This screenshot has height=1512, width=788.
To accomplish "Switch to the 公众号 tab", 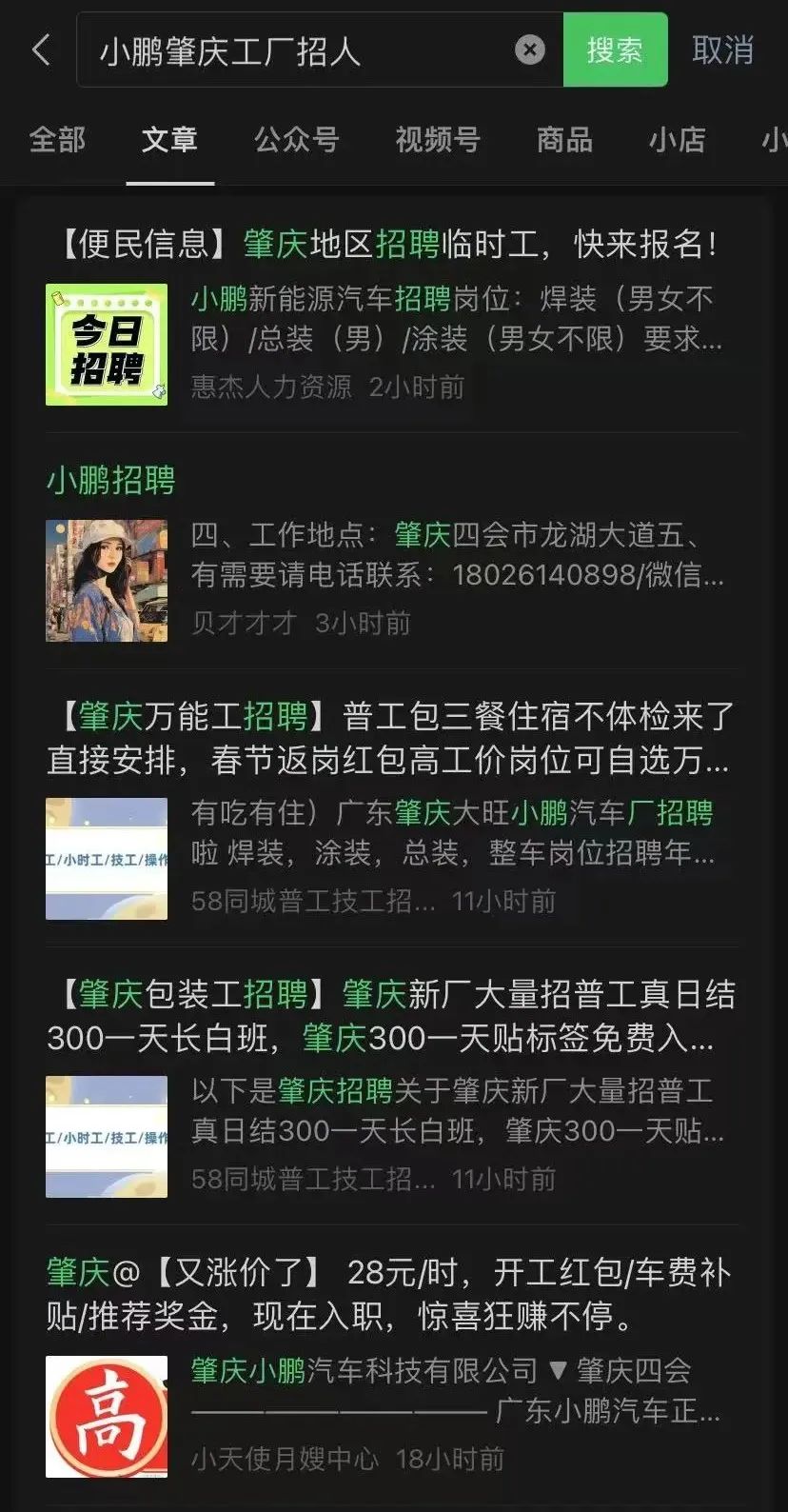I will pos(296,140).
